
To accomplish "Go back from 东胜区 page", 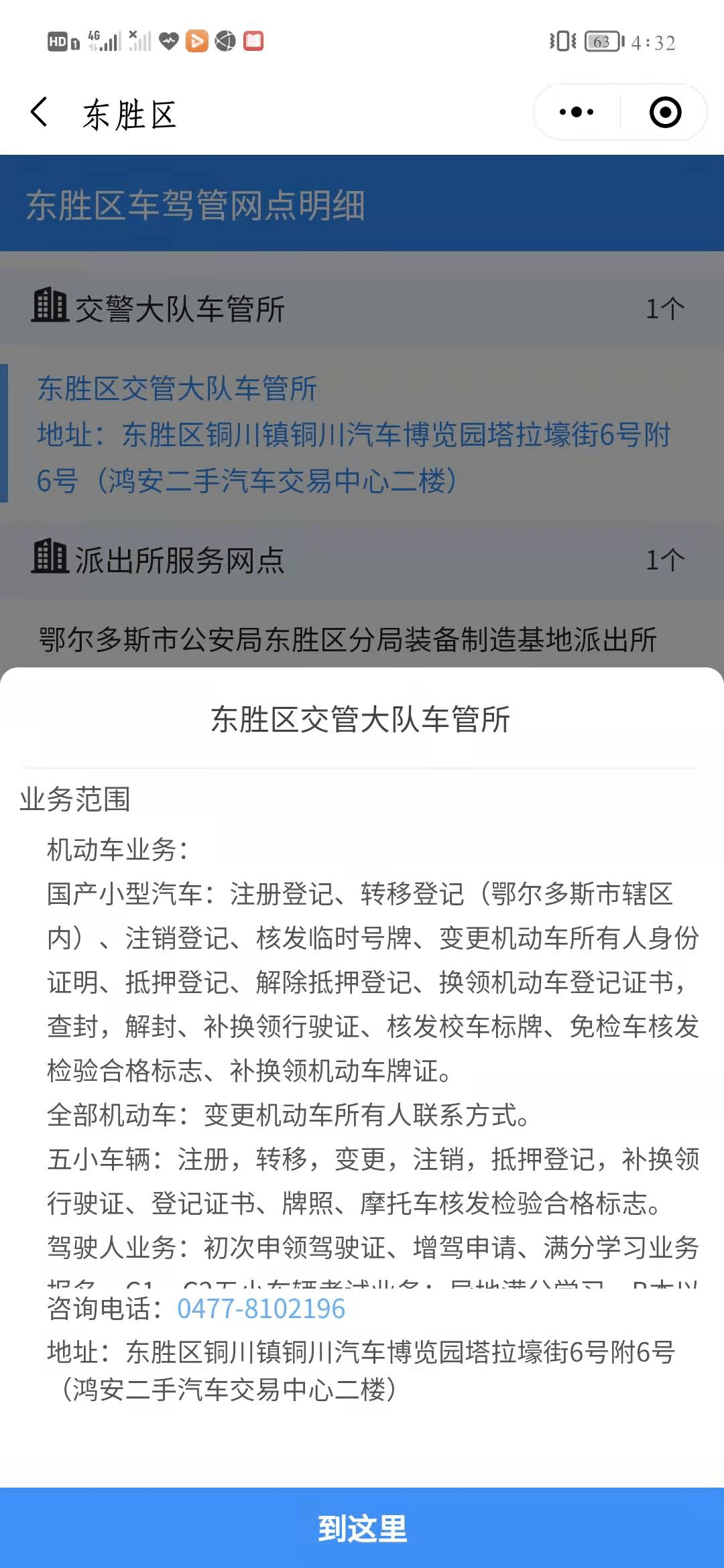I will pos(40,112).
